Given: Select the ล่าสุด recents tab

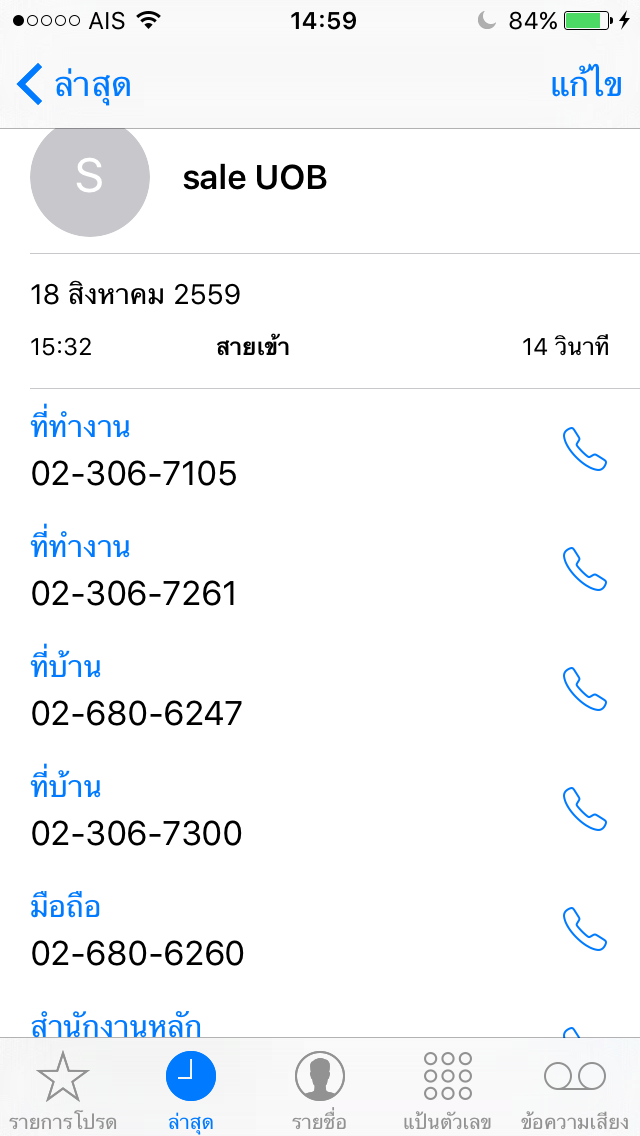Looking at the screenshot, I should tap(191, 1089).
